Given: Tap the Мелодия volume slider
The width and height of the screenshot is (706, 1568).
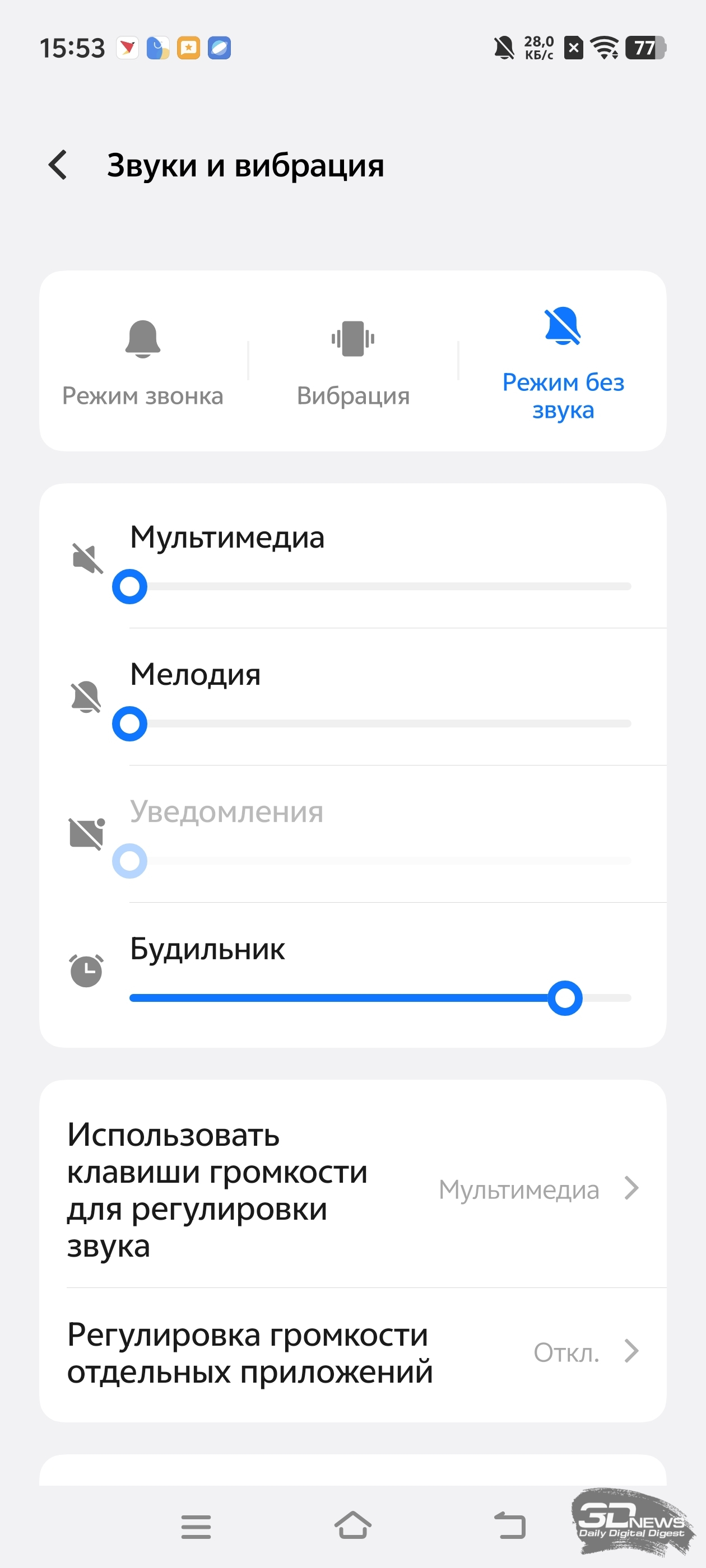Looking at the screenshot, I should coord(380,724).
